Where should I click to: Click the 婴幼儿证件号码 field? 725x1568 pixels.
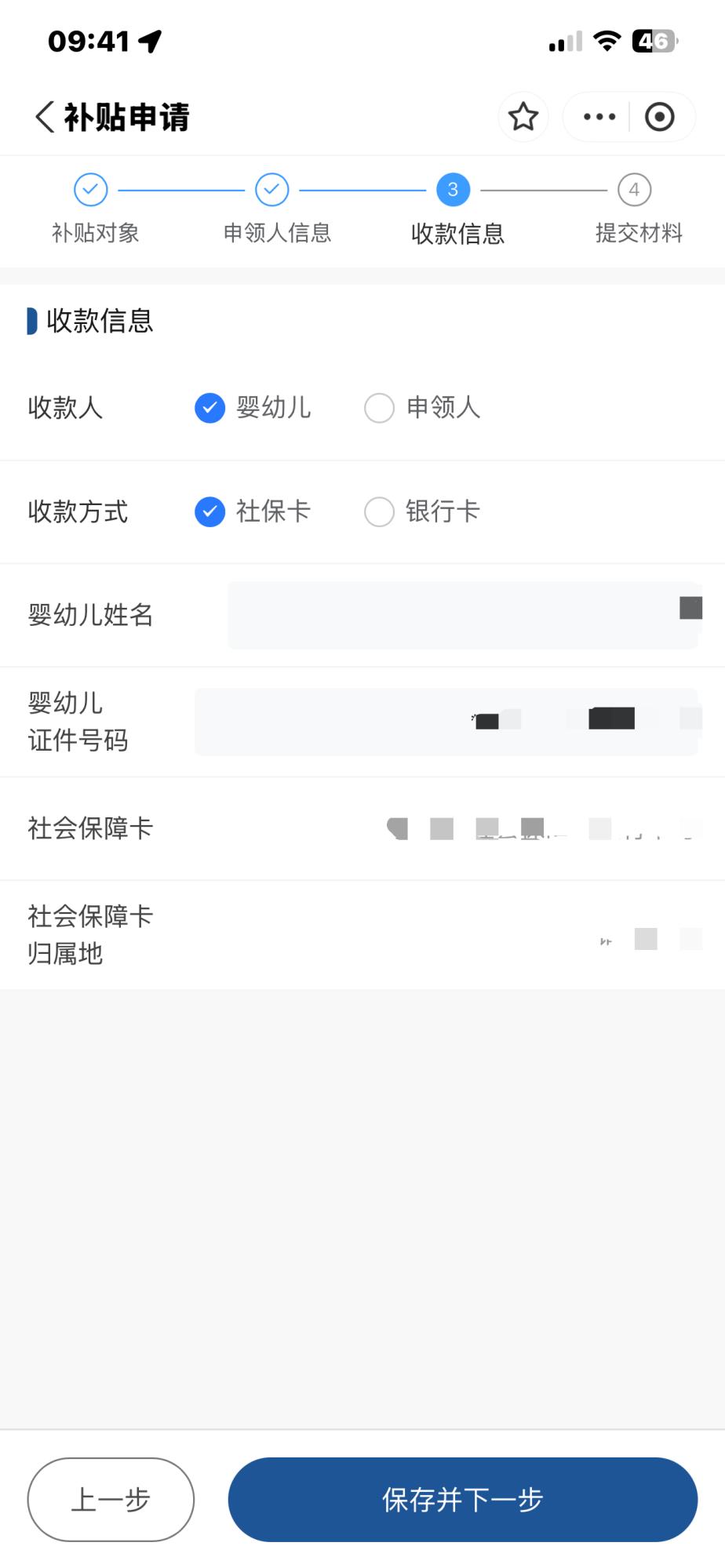coord(447,721)
